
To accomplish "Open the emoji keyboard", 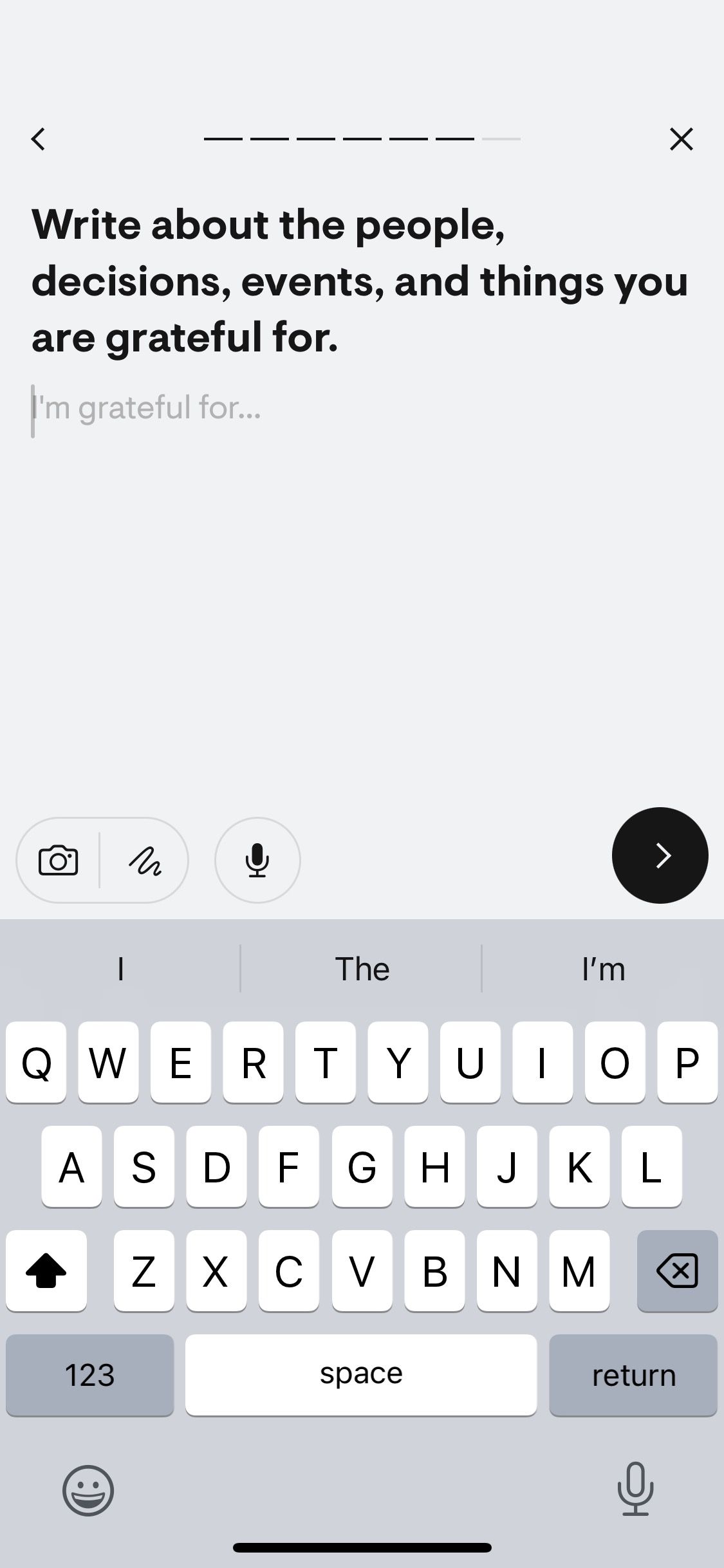I will point(88,1489).
